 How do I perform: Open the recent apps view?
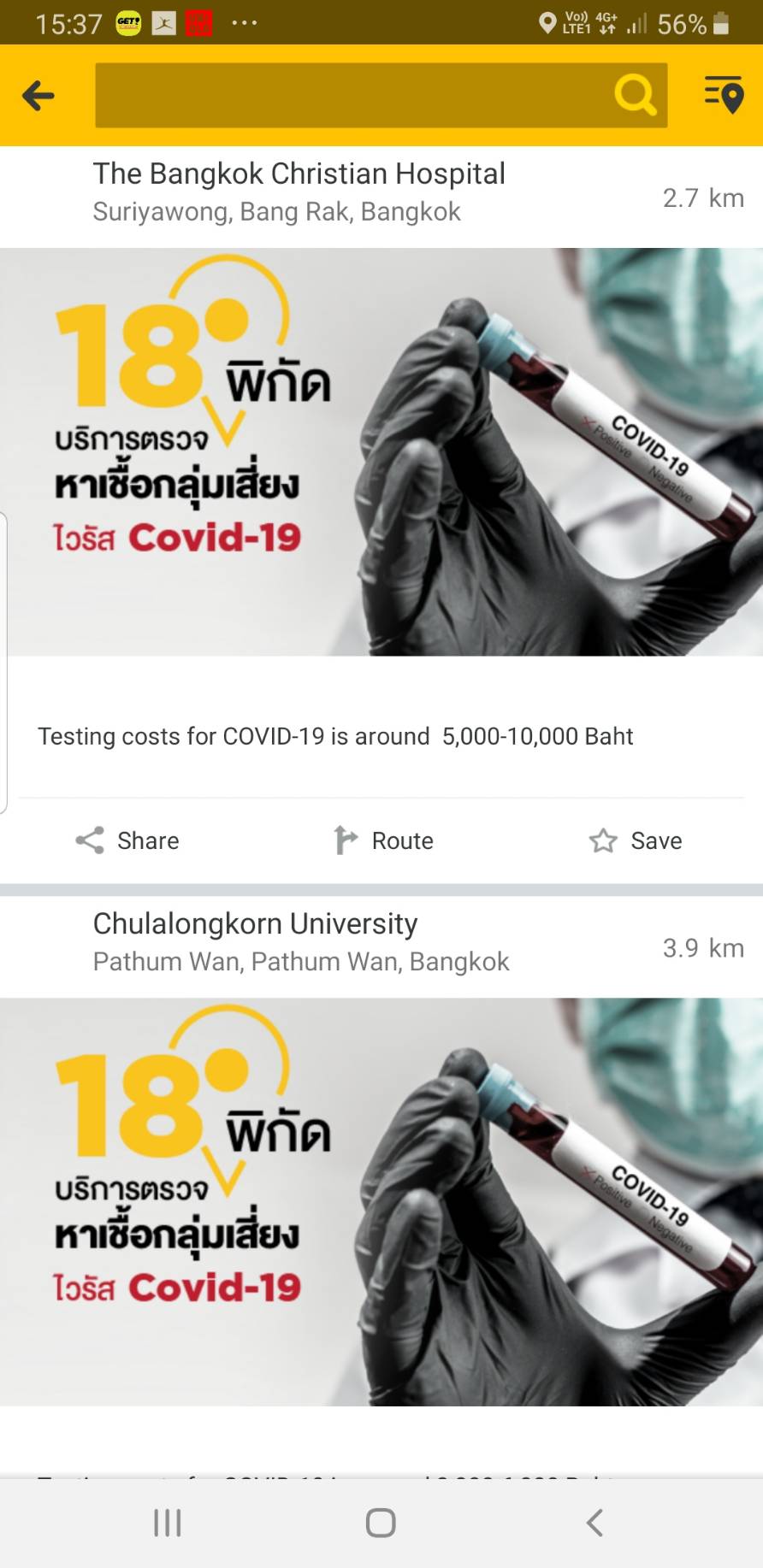(x=168, y=1523)
